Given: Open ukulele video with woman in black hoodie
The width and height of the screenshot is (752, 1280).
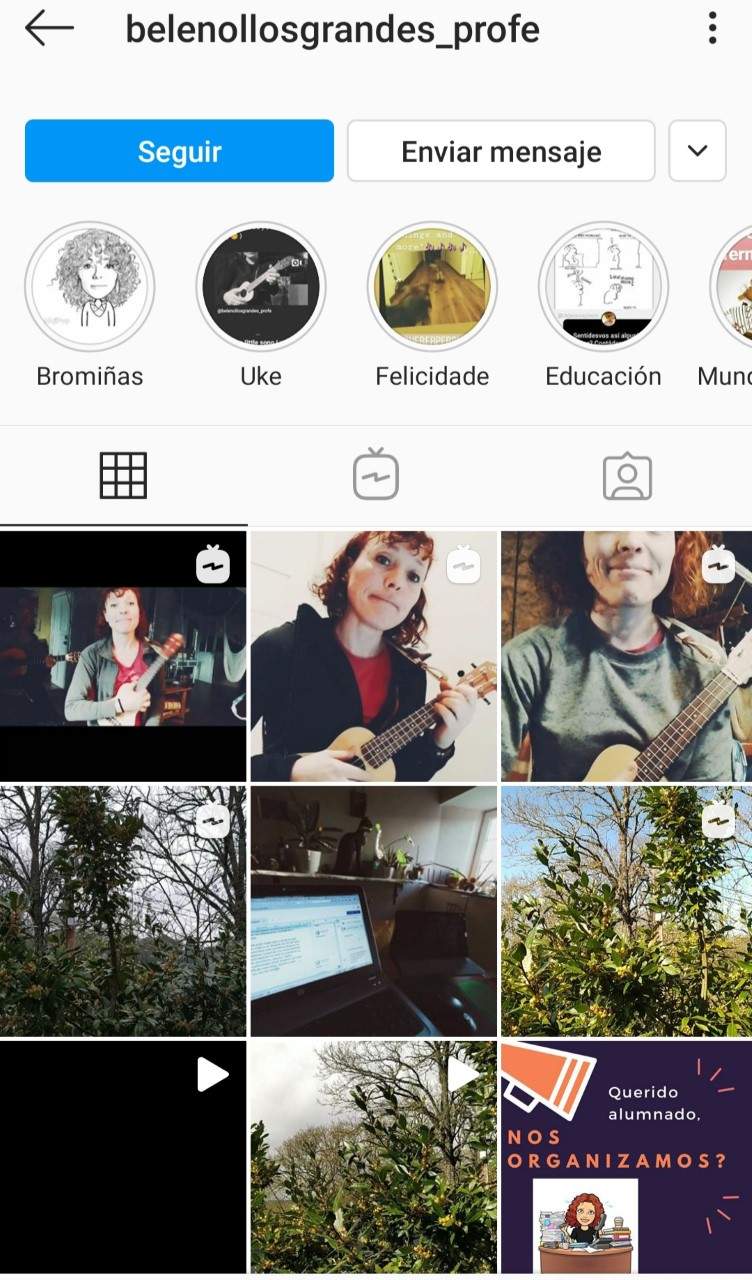Looking at the screenshot, I should (373, 656).
